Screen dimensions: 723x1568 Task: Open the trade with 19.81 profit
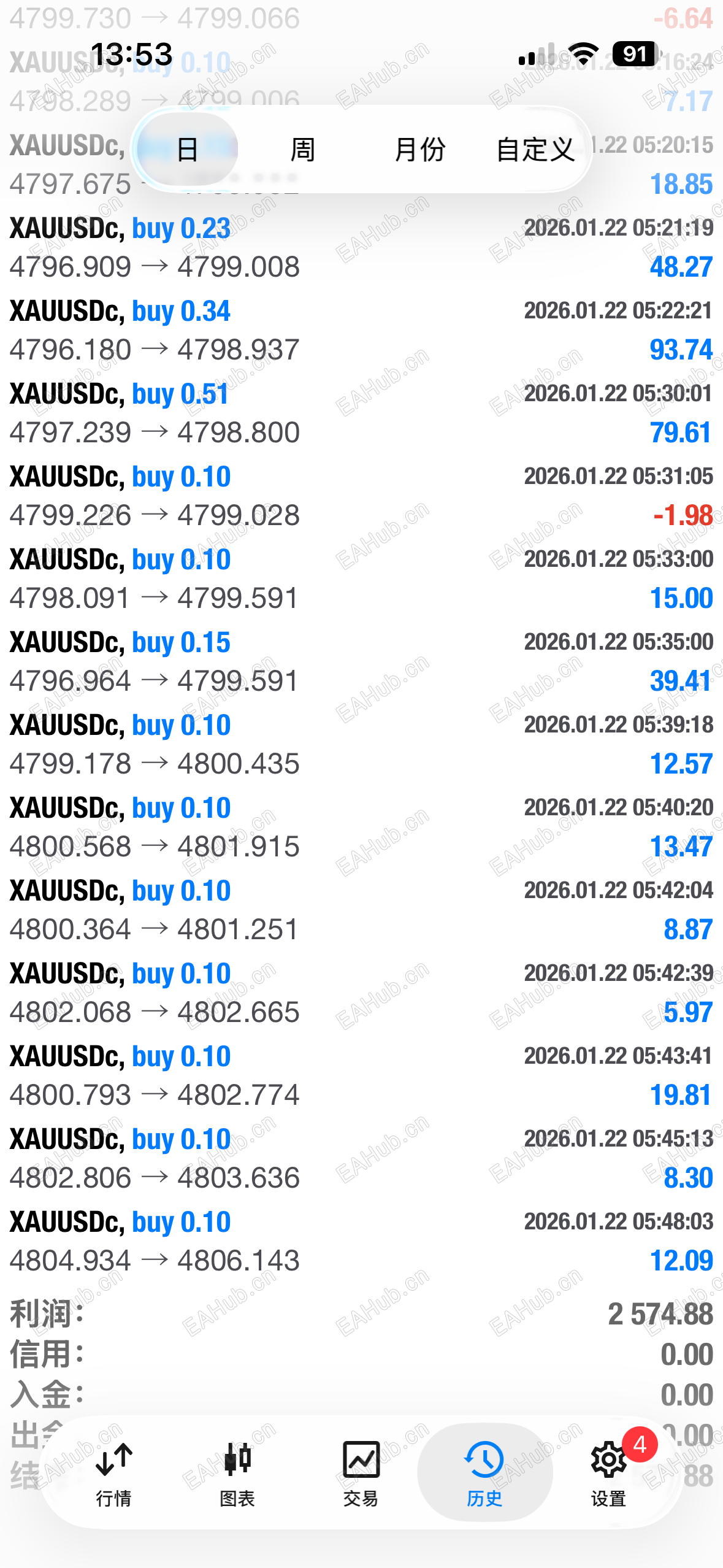coord(361,1075)
